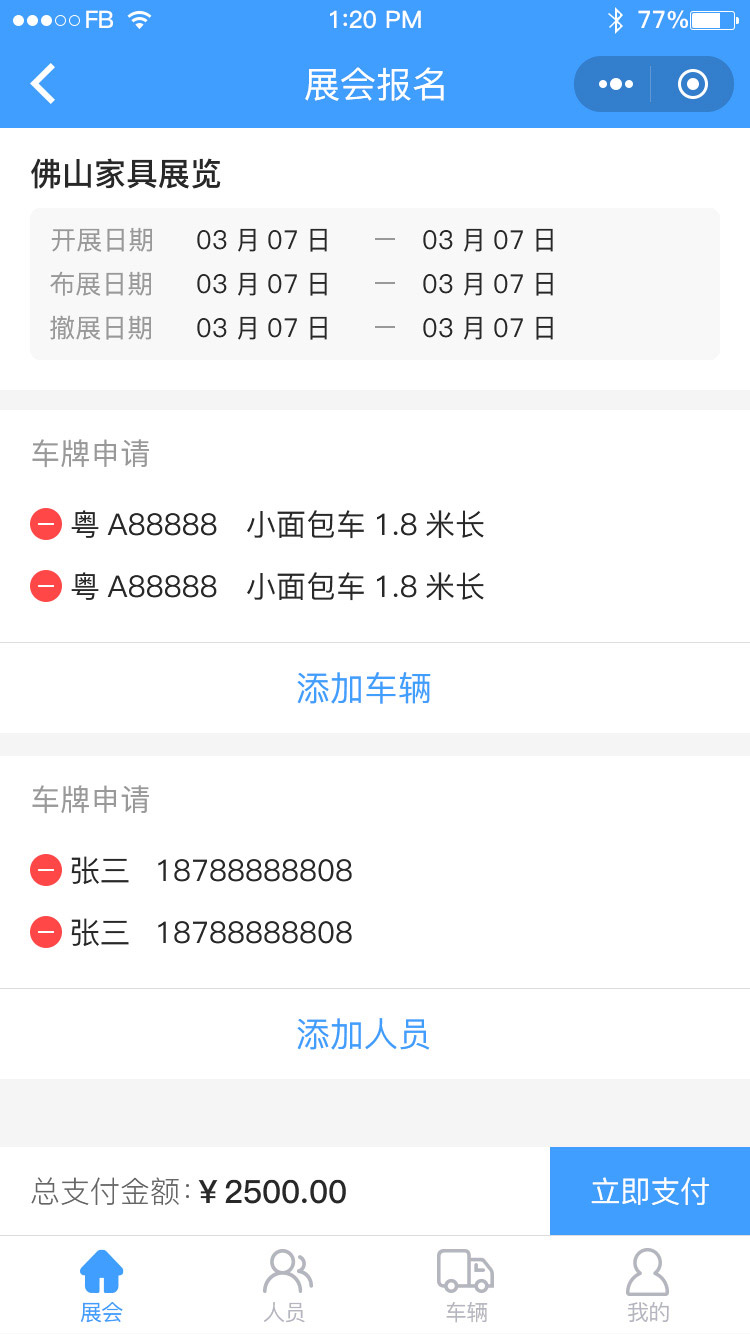Go back using the header arrow
This screenshot has height=1334, width=750.
tap(43, 84)
